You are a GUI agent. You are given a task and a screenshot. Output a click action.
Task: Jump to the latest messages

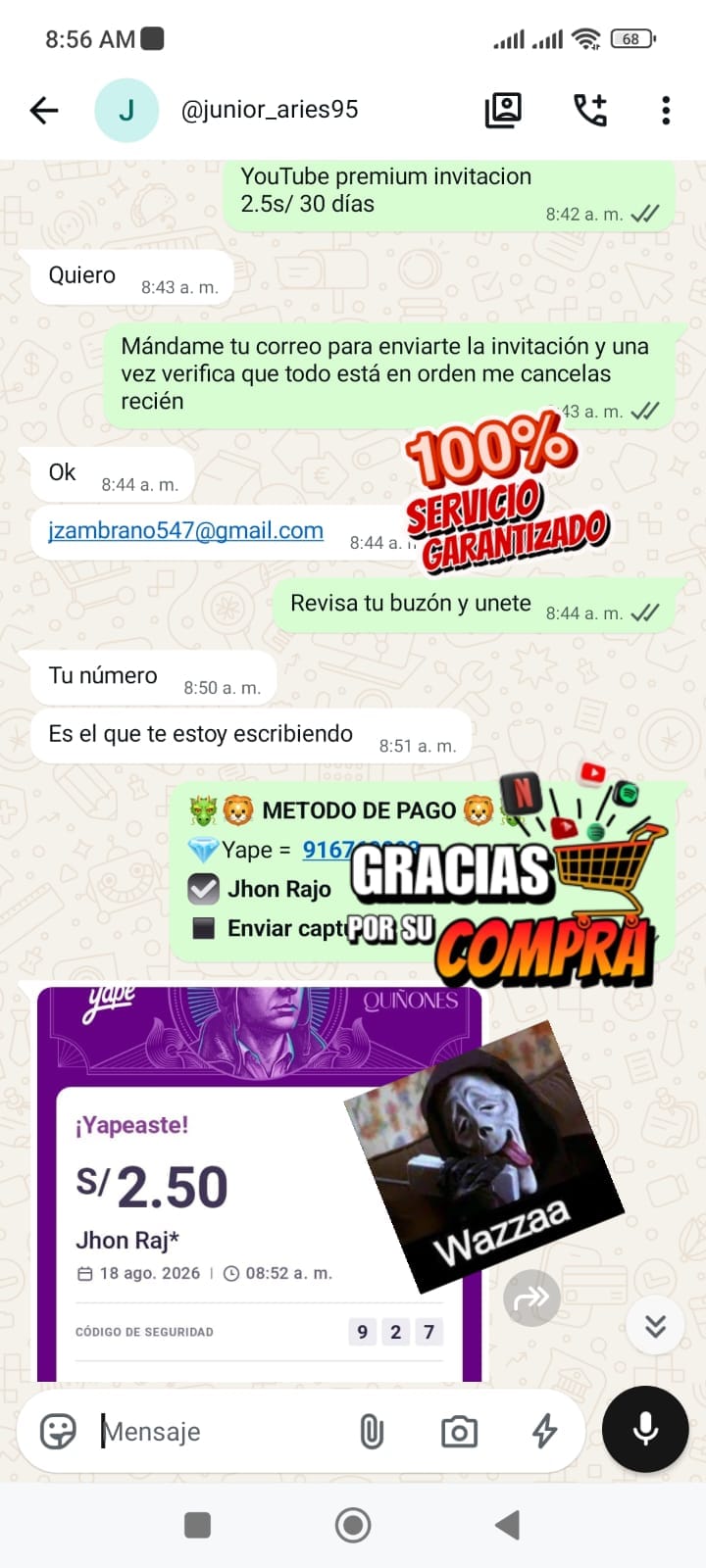click(x=655, y=1326)
